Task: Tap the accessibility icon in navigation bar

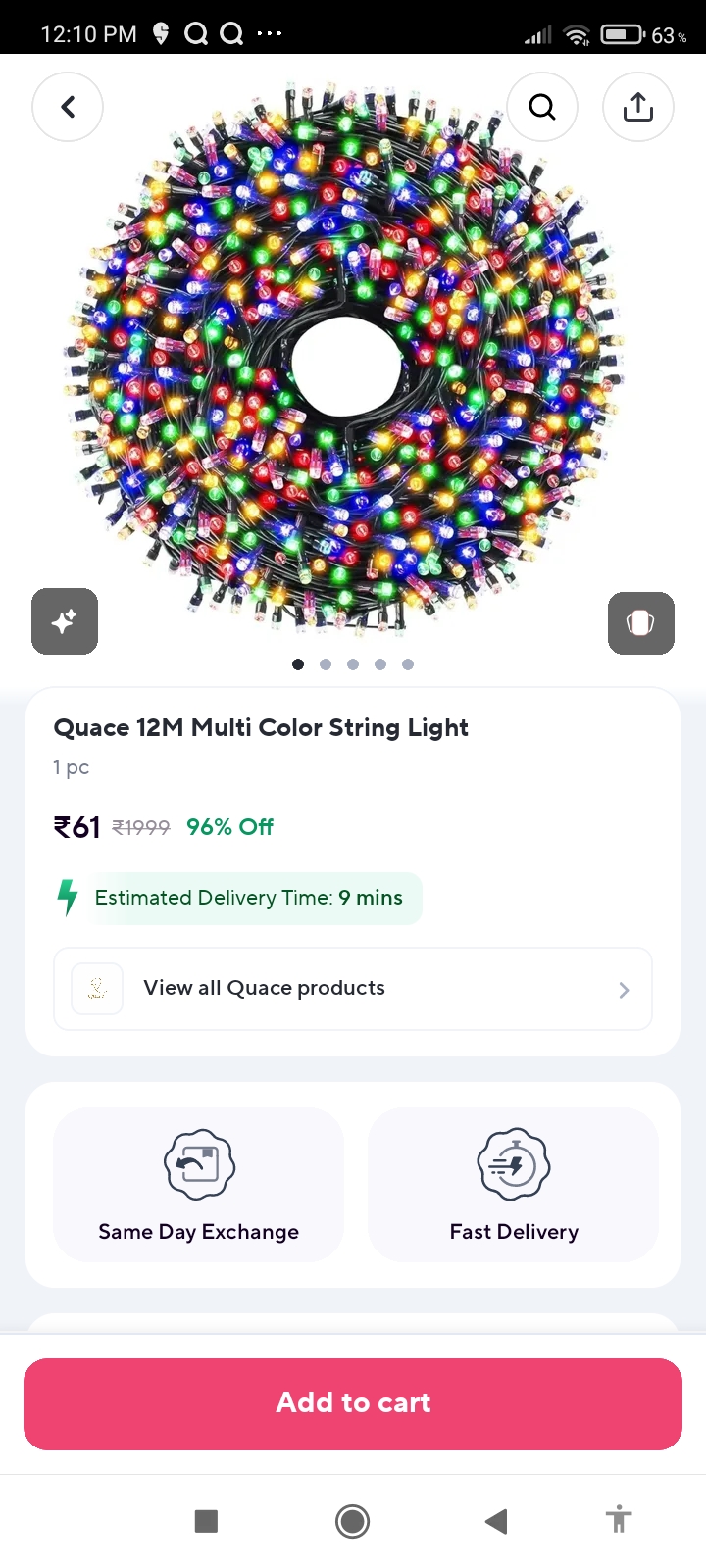Action: [x=618, y=1520]
